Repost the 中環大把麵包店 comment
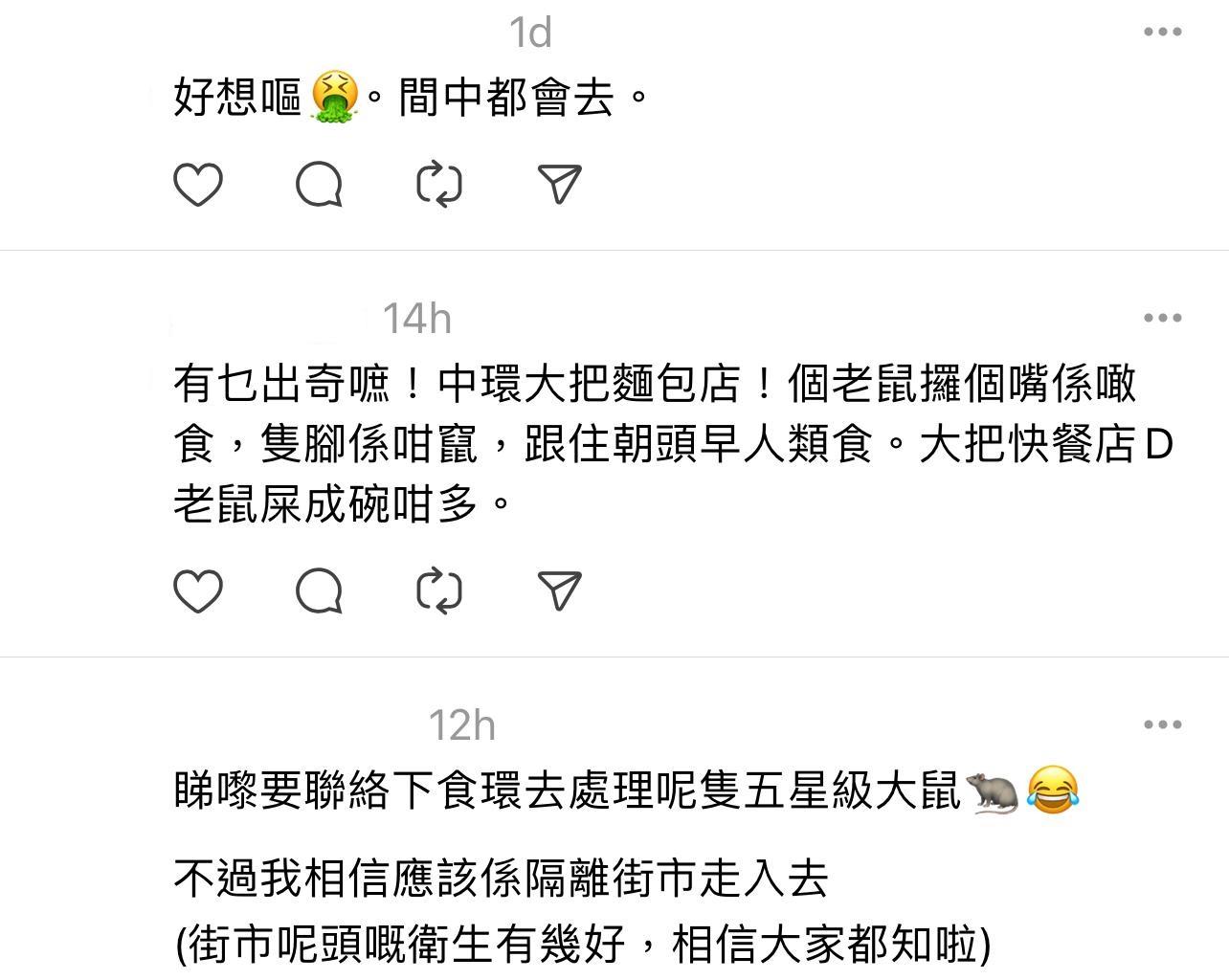Viewport: 1229px width, 980px height. coord(439,590)
